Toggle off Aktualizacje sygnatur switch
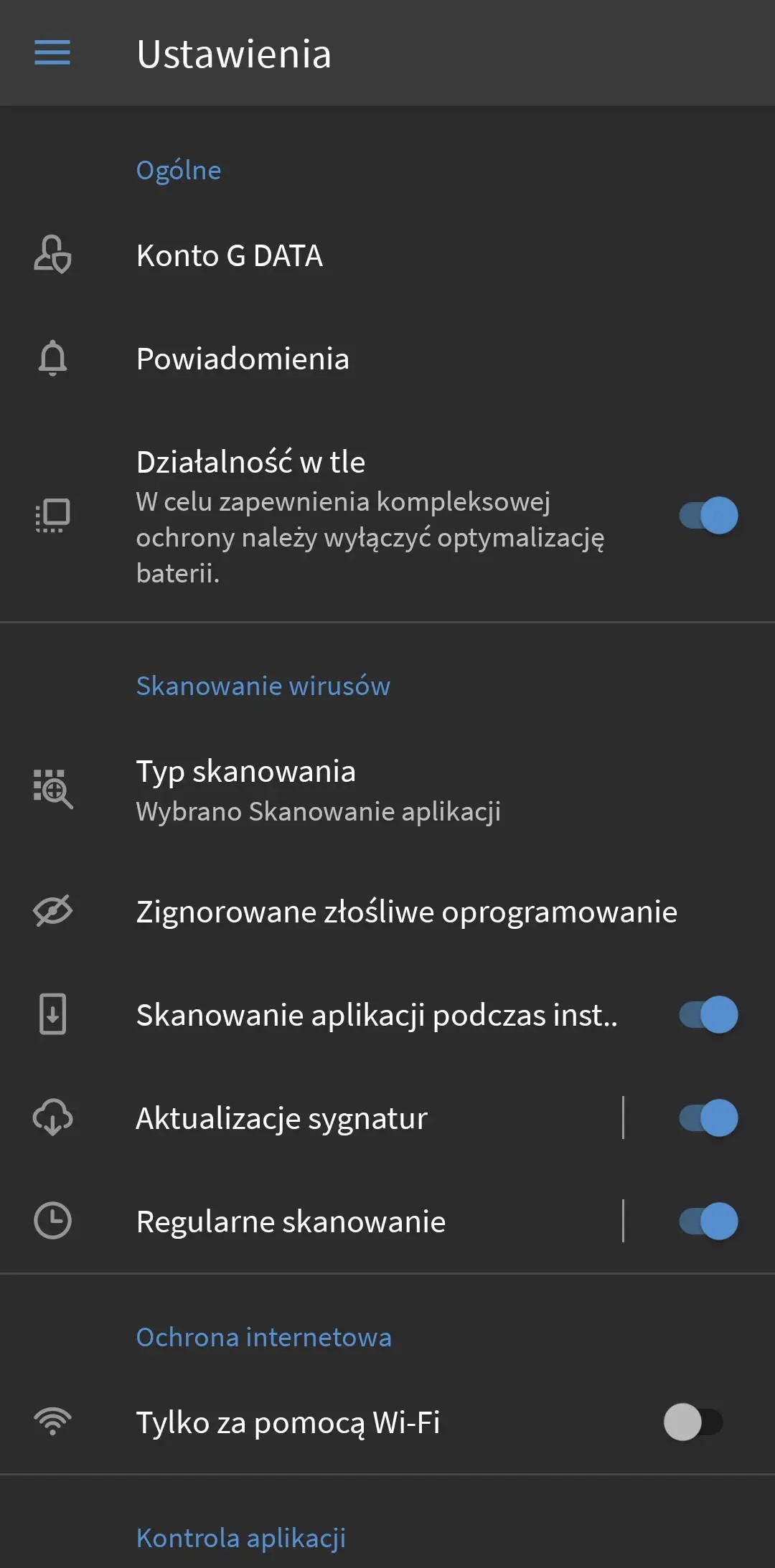This screenshot has height=1568, width=775. click(x=708, y=1118)
